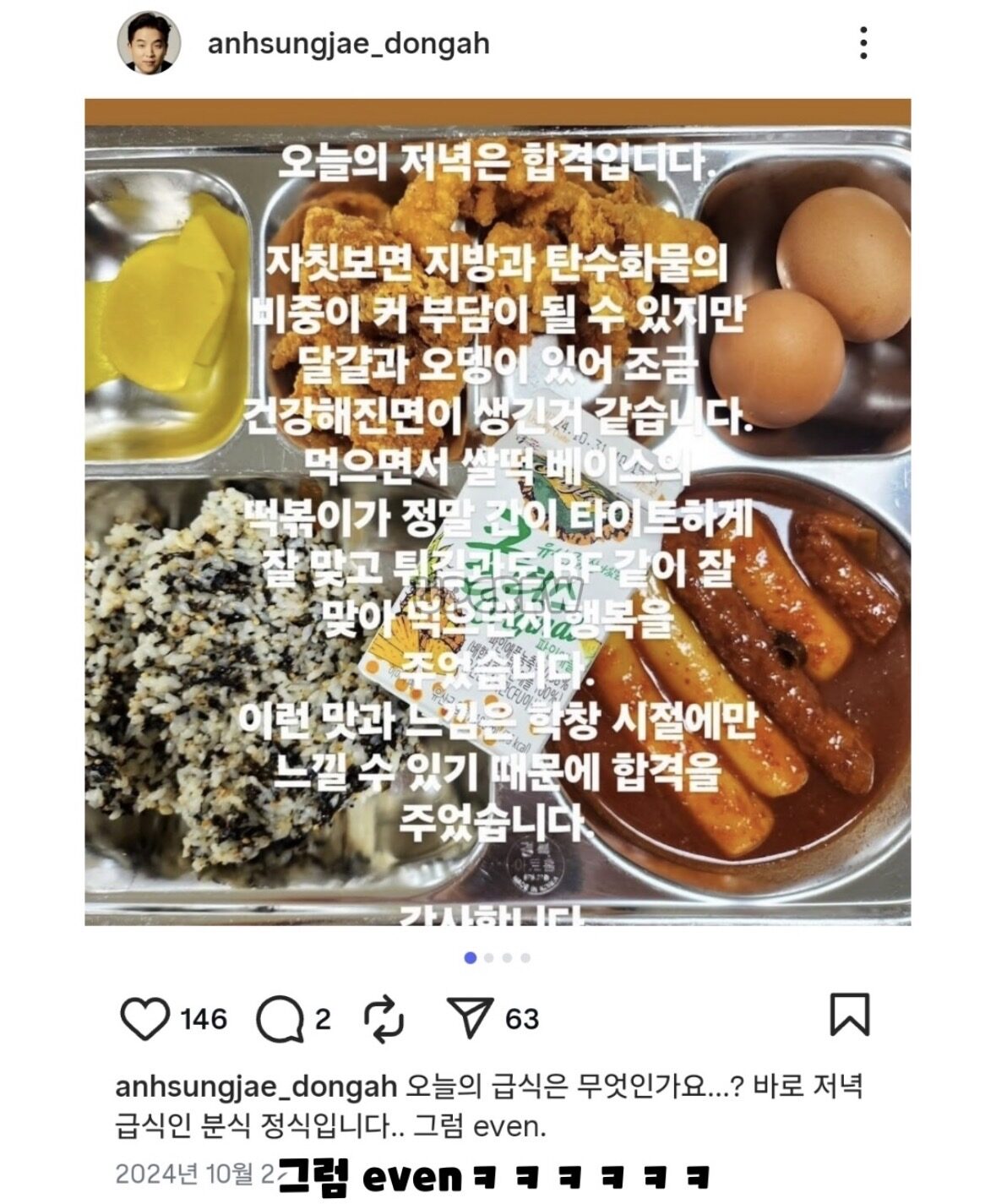Image resolution: width=996 pixels, height=1204 pixels.
Task: Open anhsungjae_dongah profile picture
Action: coord(149,43)
